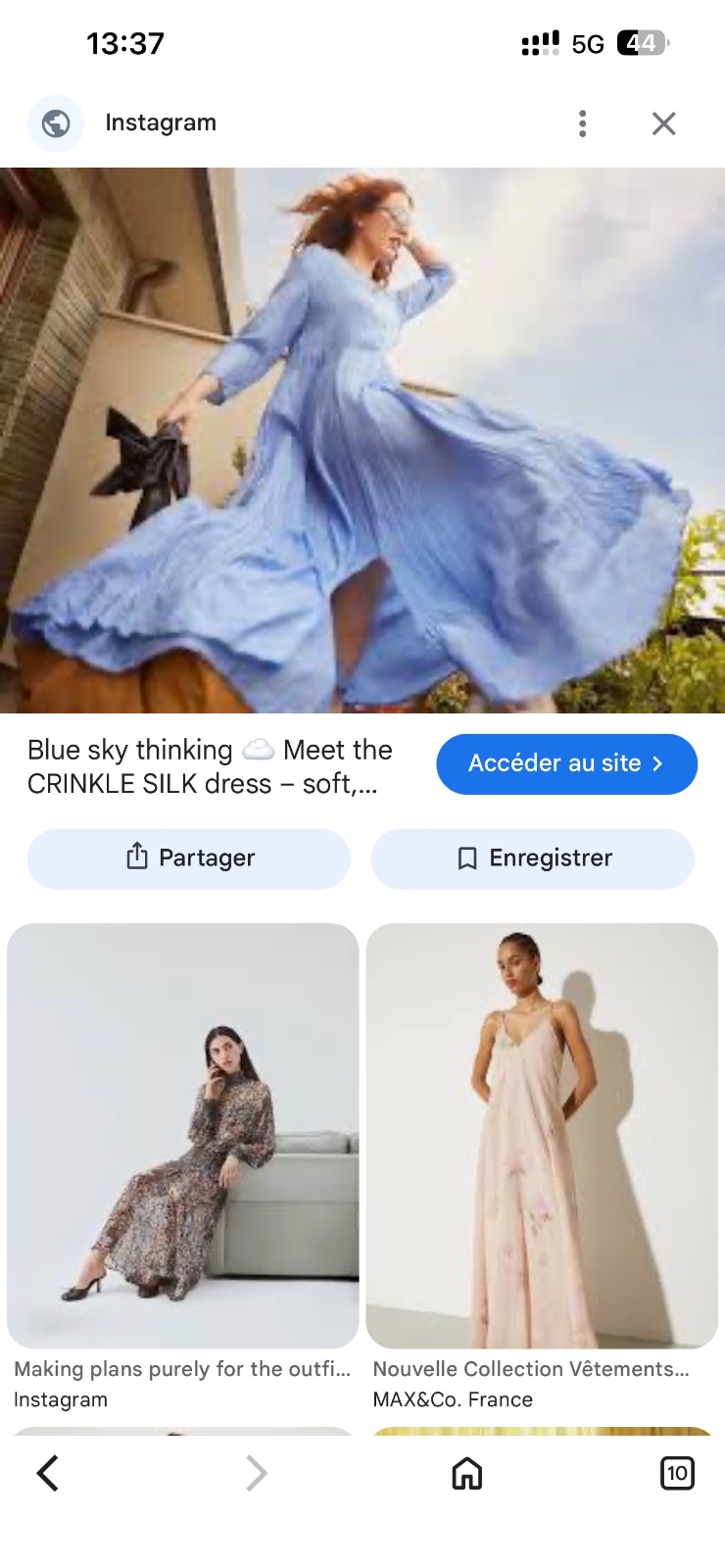Go to the browser home page
The image size is (725, 1568).
click(x=467, y=1473)
